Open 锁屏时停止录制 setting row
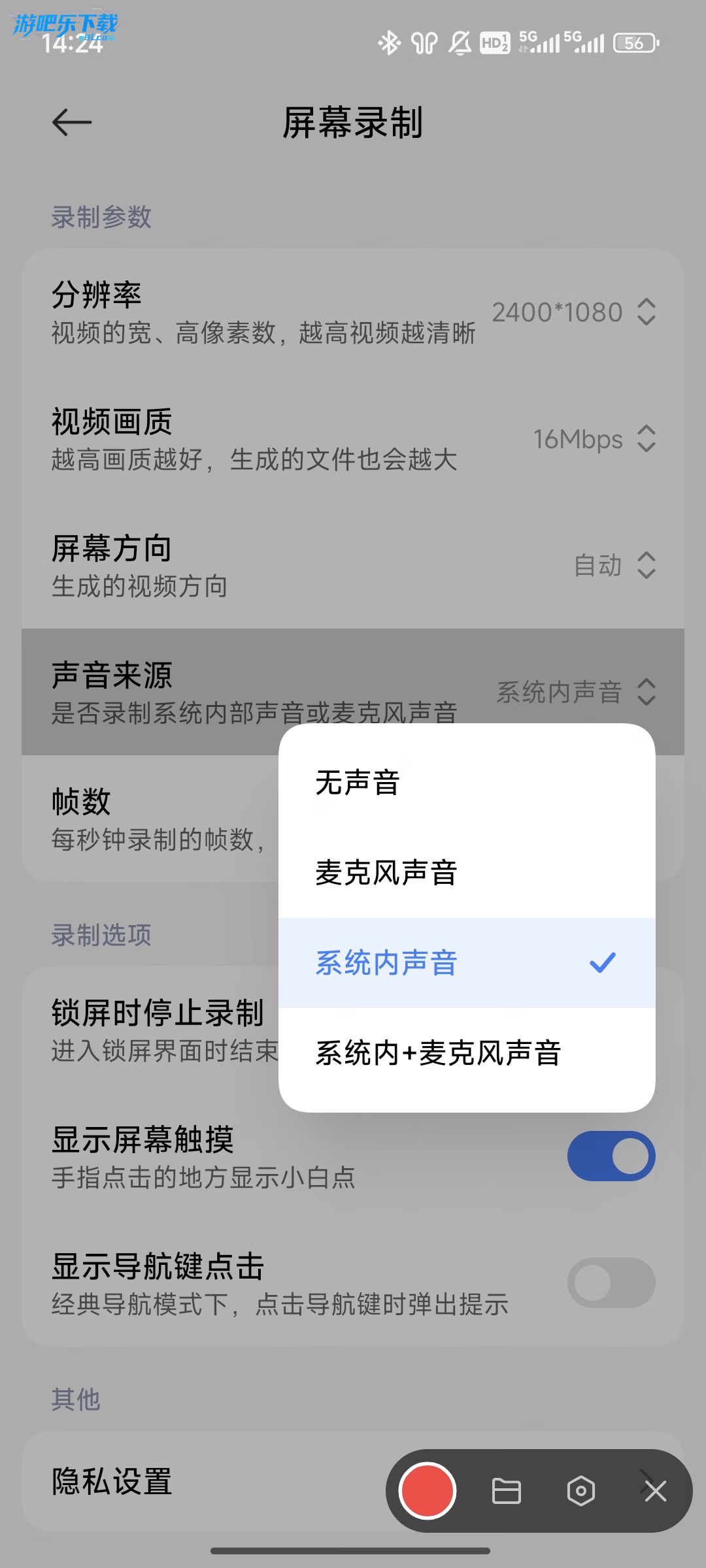 (157, 1030)
